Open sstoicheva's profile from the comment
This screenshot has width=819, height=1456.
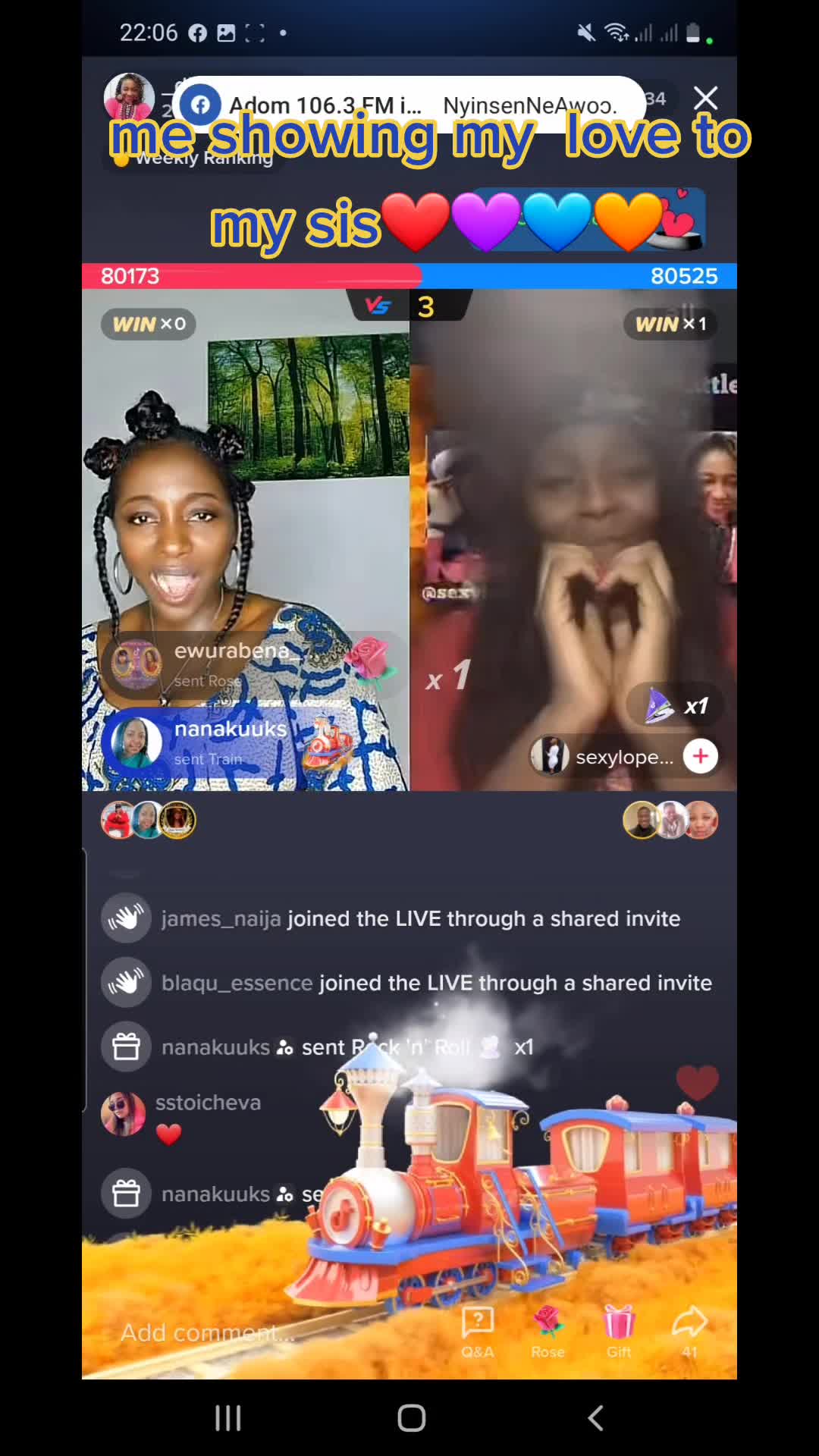pos(123,1113)
